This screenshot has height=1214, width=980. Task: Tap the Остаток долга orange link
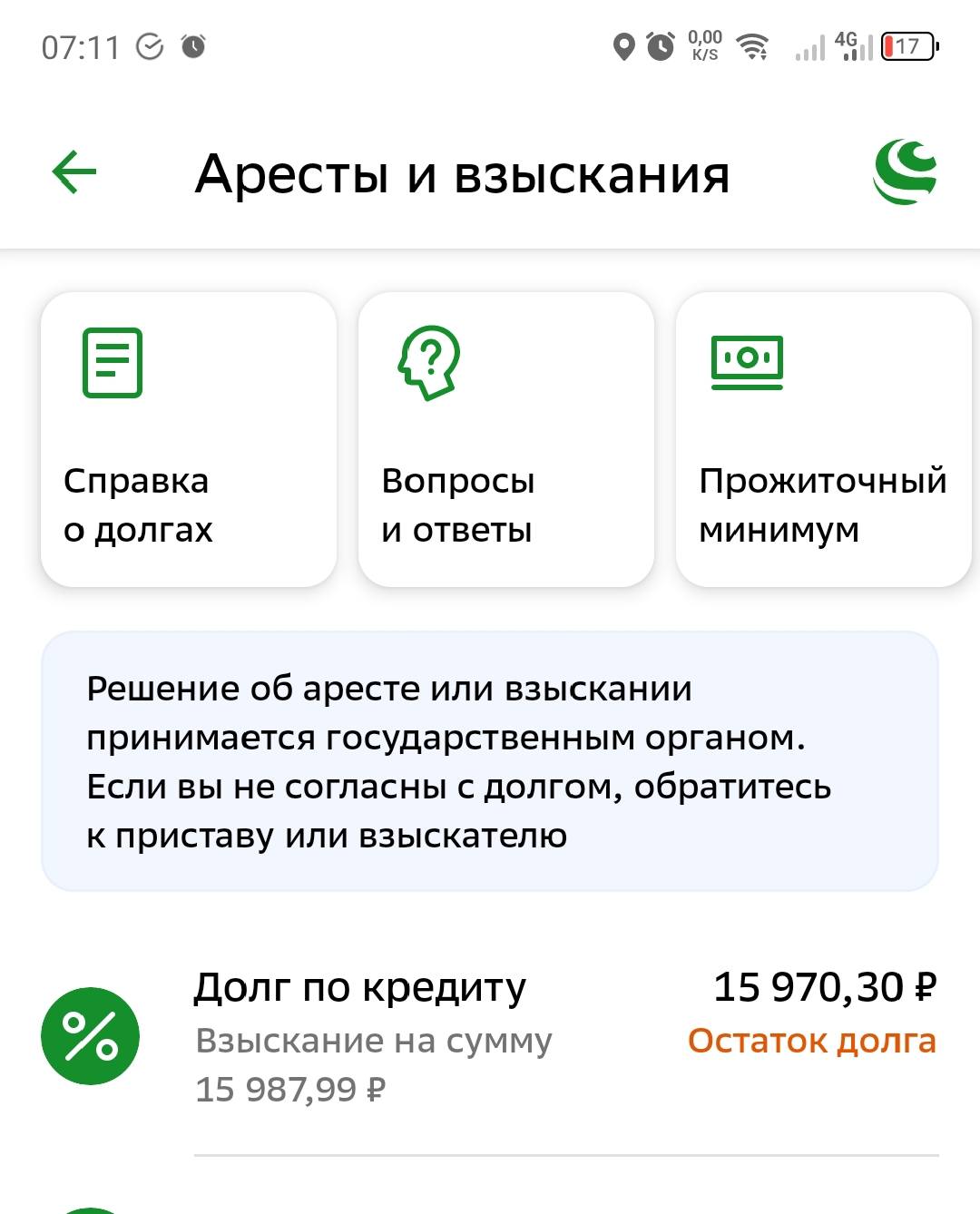811,1040
